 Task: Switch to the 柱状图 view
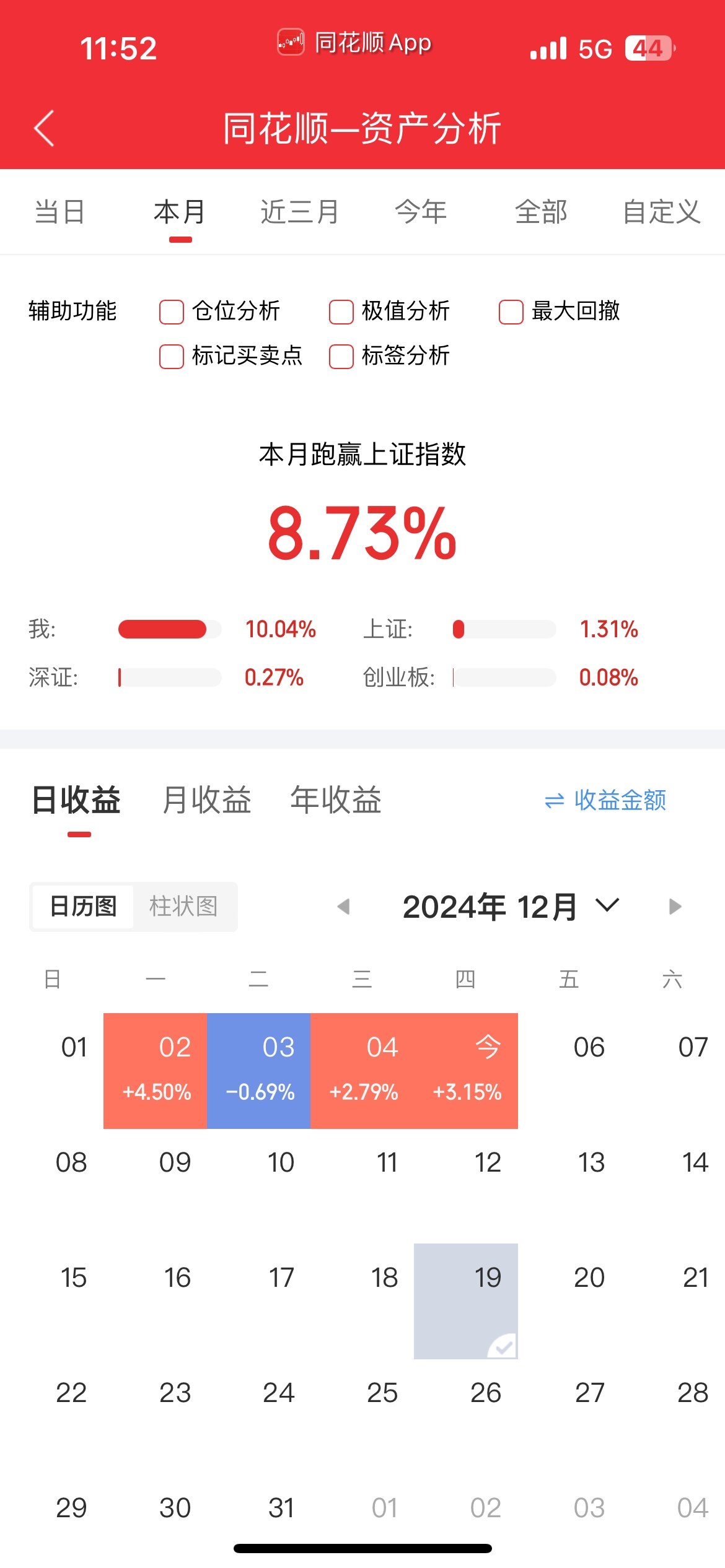tap(183, 907)
